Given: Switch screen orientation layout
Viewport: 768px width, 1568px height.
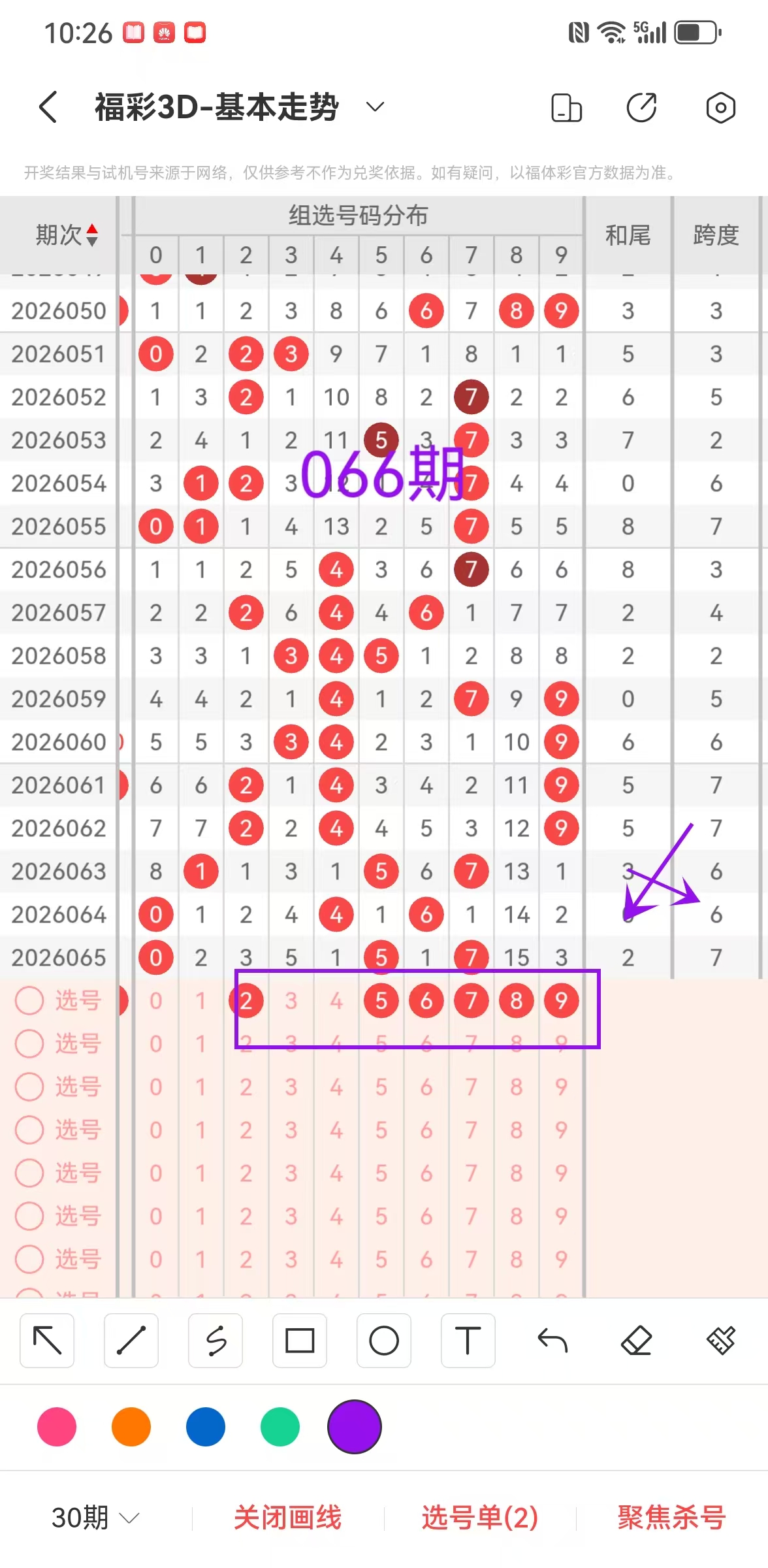Looking at the screenshot, I should [566, 108].
